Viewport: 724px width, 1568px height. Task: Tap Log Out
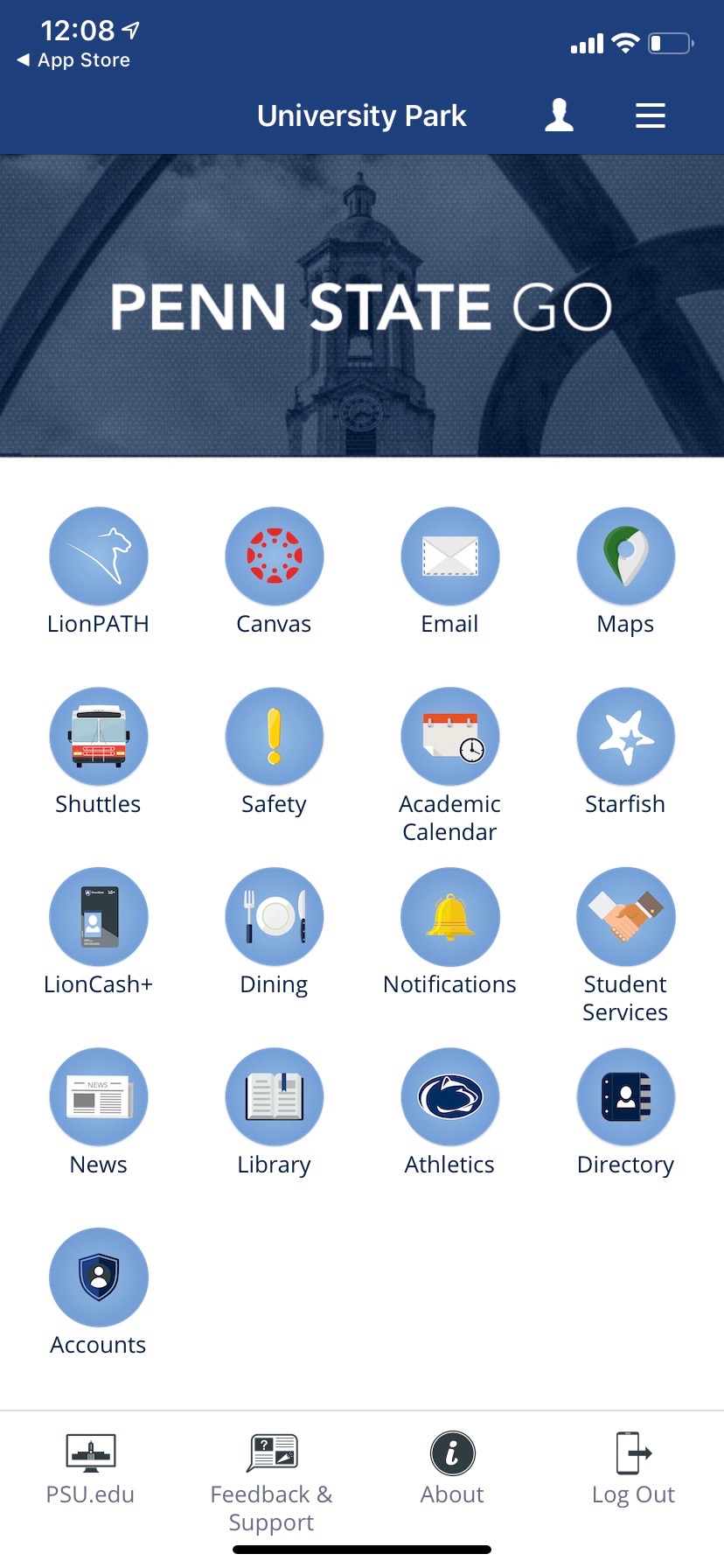click(x=633, y=1470)
